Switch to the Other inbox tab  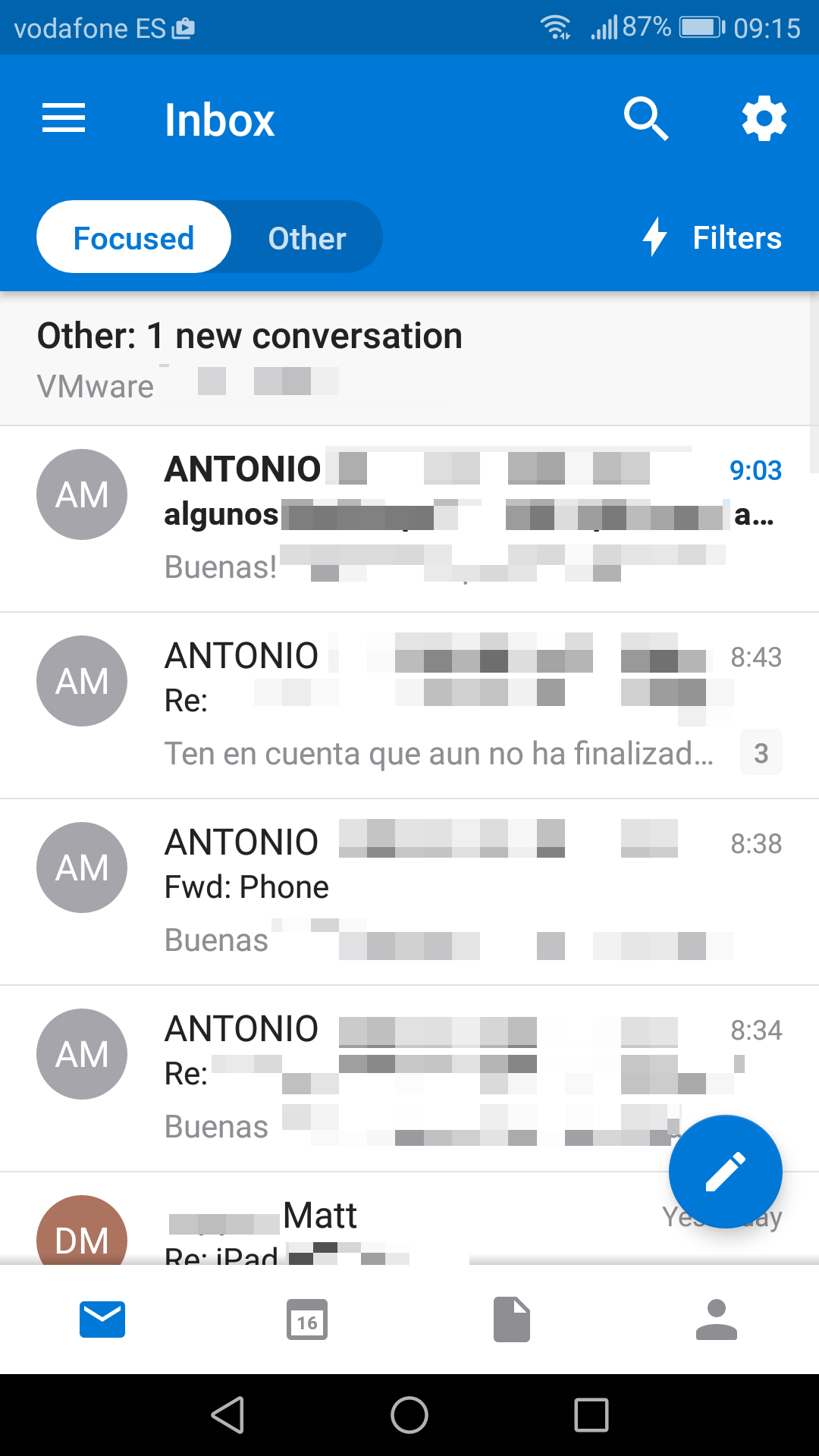click(x=306, y=237)
